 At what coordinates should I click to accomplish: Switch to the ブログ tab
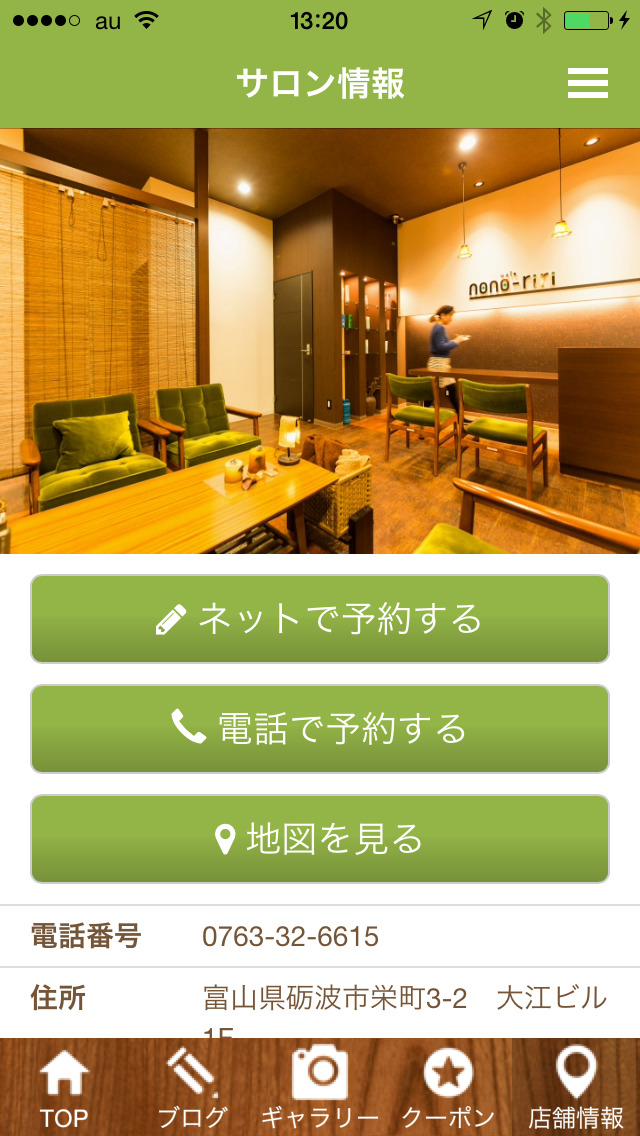192,1088
